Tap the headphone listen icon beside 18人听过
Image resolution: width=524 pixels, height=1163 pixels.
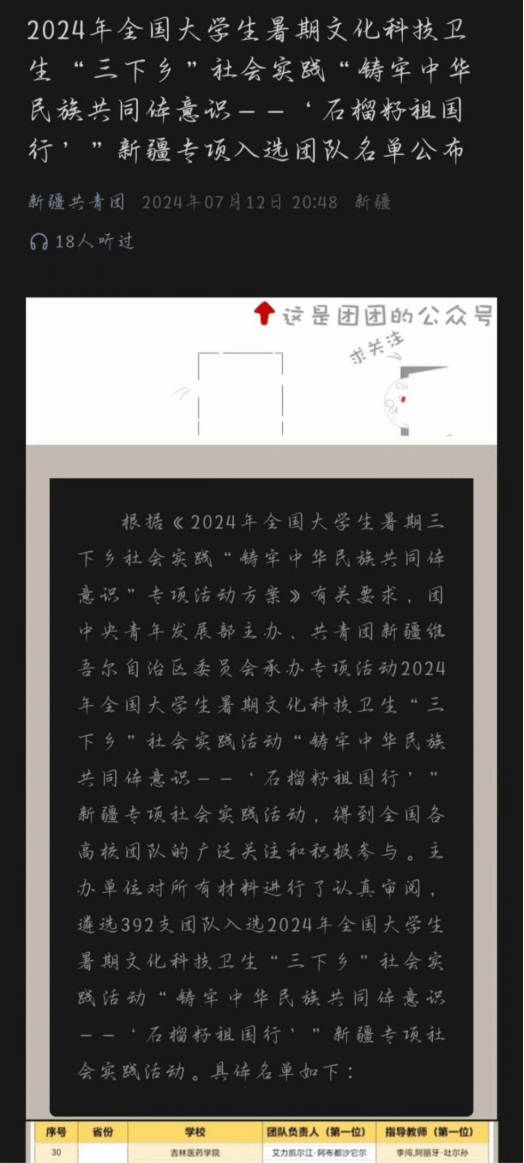click(39, 241)
